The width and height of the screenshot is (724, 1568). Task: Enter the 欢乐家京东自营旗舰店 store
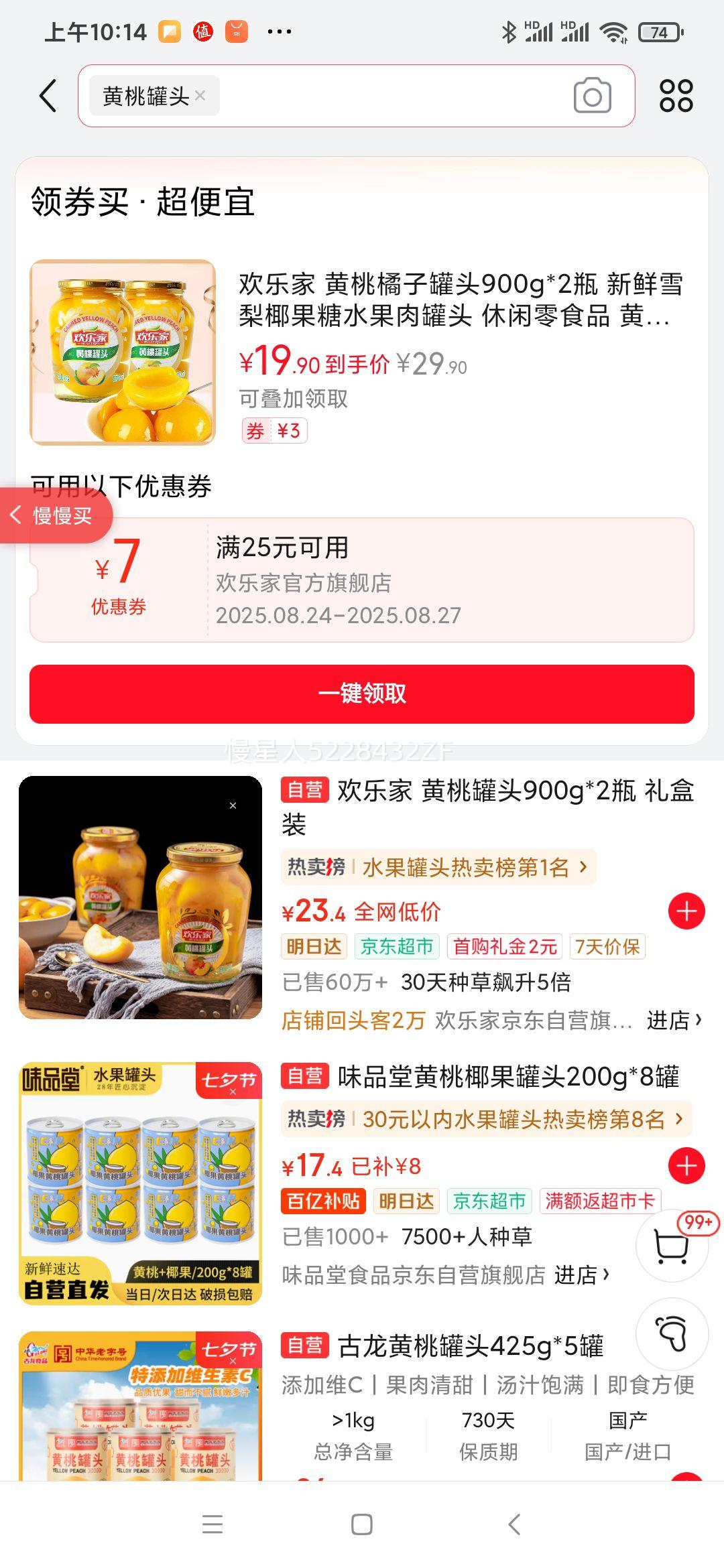[x=674, y=1020]
